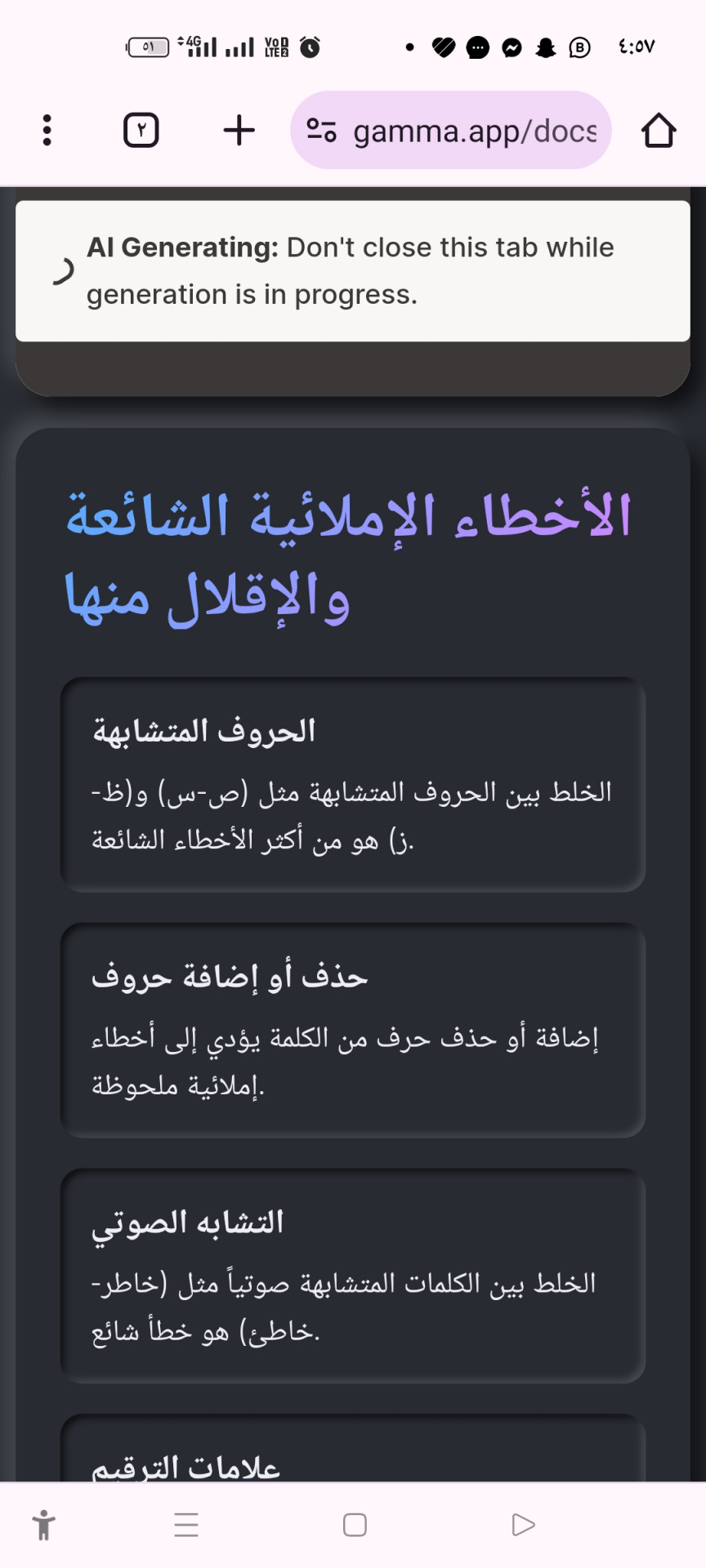The image size is (706, 1568).
Task: Go back using the navigation bar arrow
Action: [x=523, y=1525]
